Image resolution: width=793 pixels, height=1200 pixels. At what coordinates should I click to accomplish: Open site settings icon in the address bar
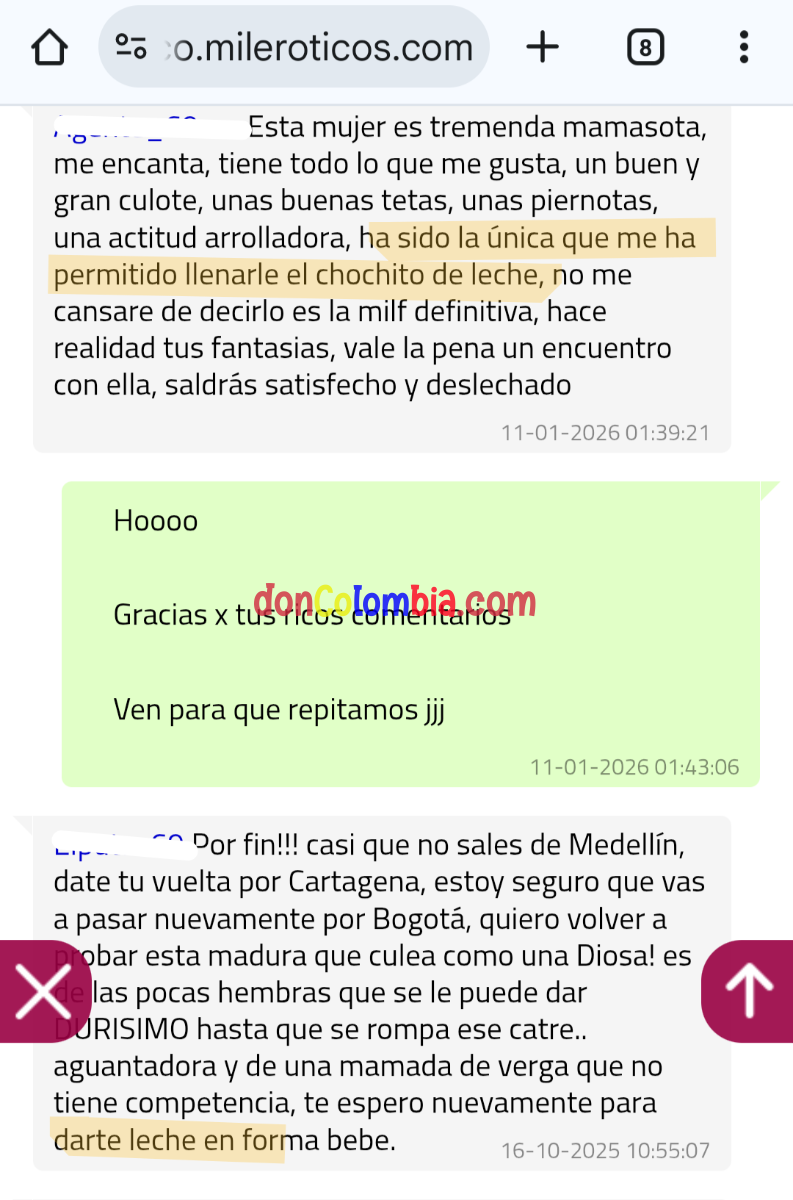(x=128, y=47)
